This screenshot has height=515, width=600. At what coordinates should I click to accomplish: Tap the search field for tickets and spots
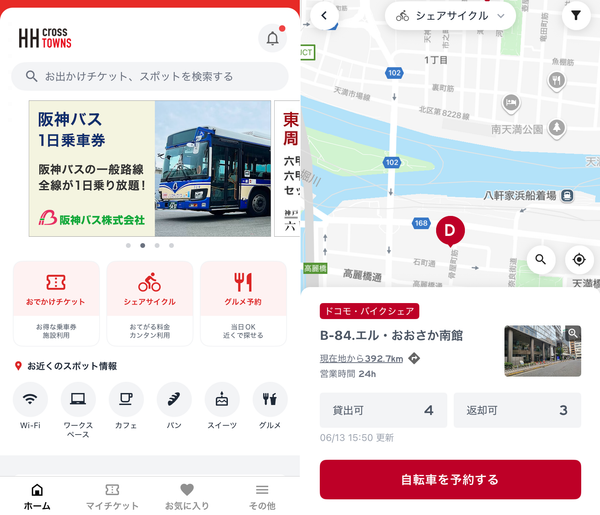tap(150, 77)
